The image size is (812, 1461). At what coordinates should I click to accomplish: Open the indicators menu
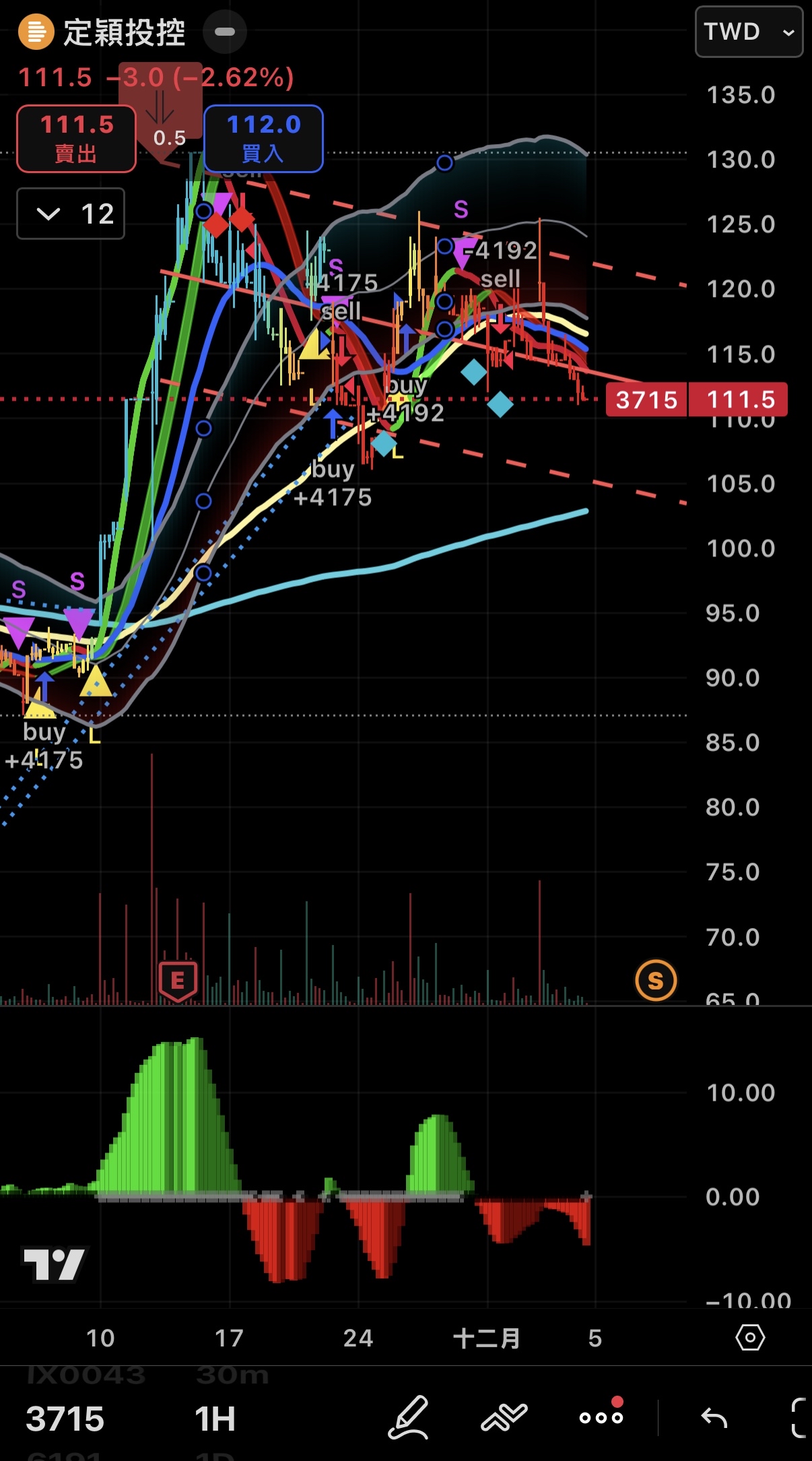tap(504, 1417)
